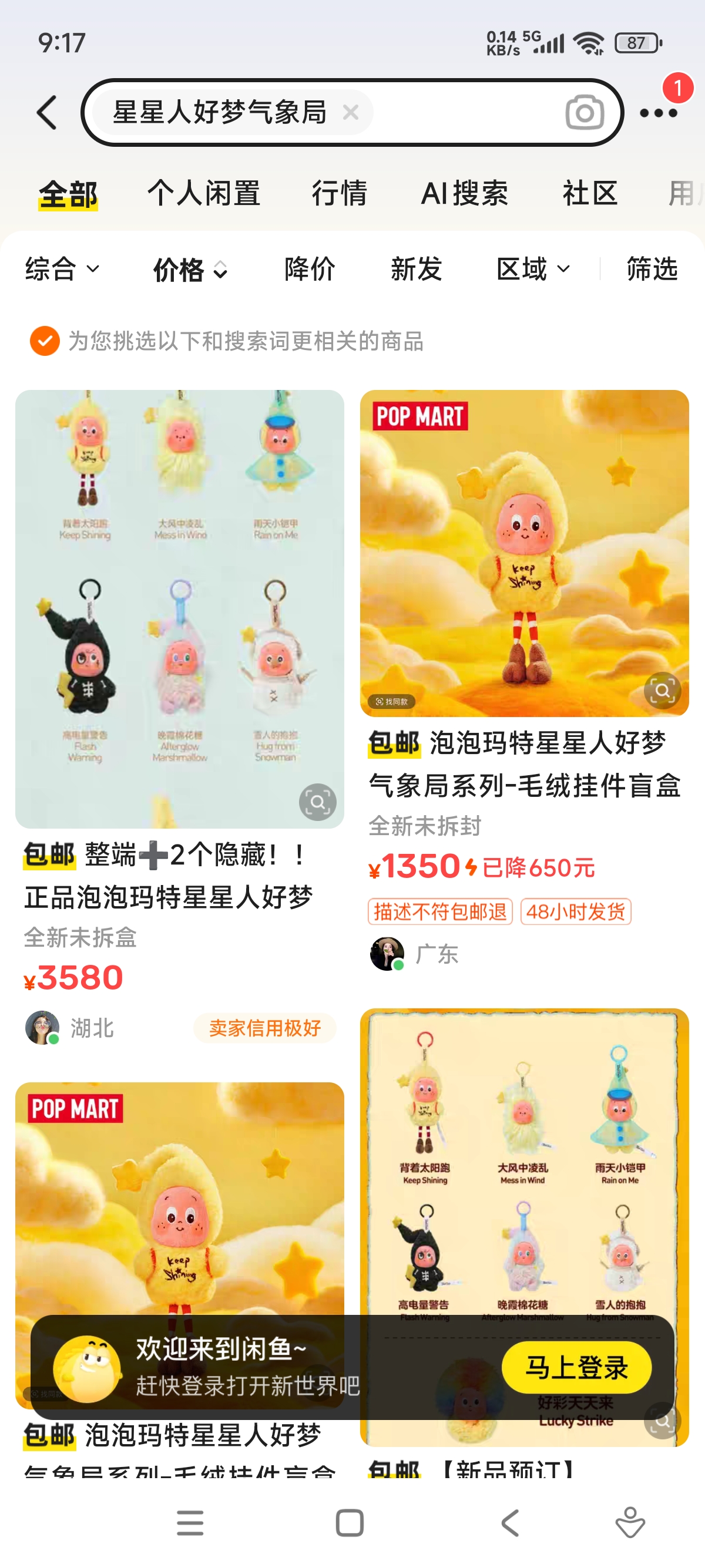Open the ¥3580 整端+2个隐藏 listing
The height and width of the screenshot is (1568, 705).
[x=179, y=608]
